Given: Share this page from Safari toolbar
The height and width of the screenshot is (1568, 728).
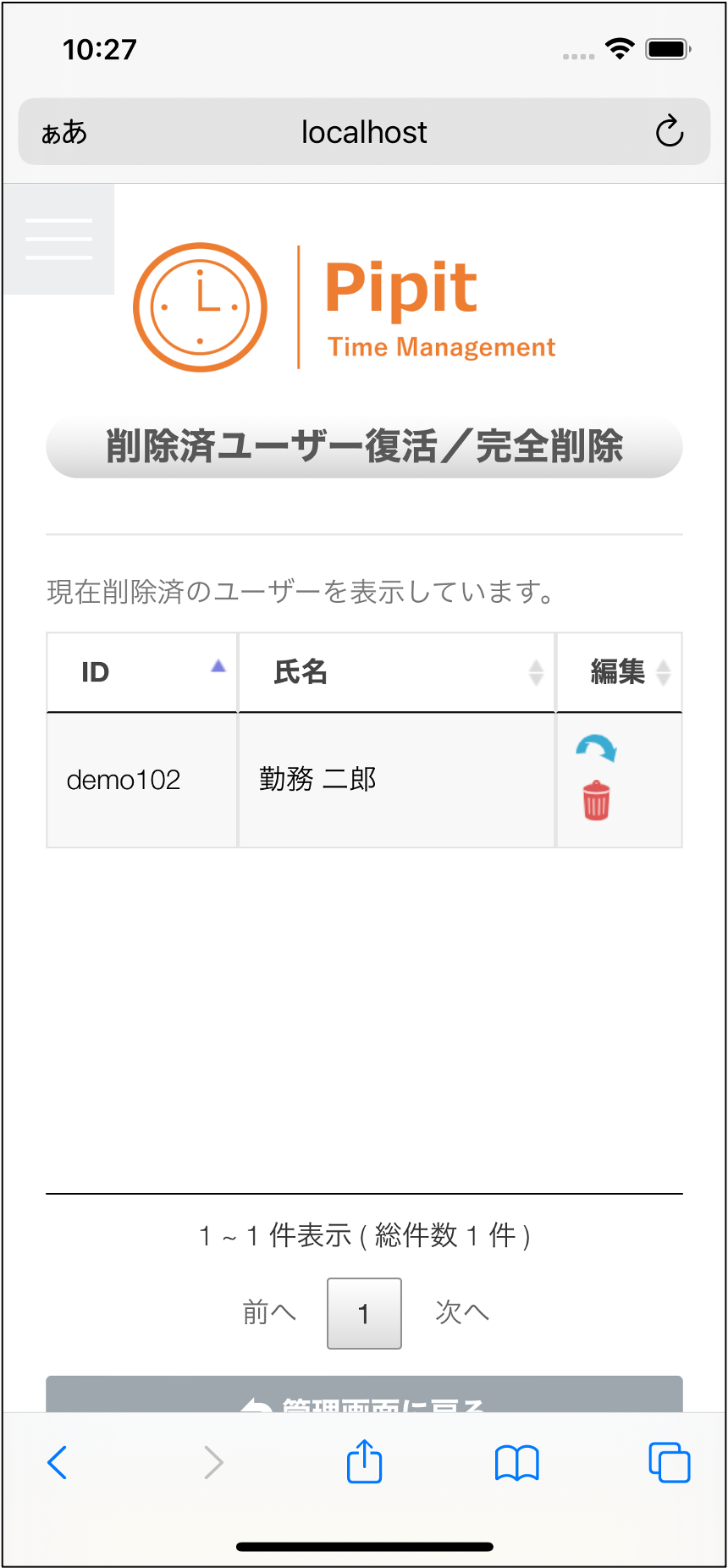Looking at the screenshot, I should tap(364, 1462).
